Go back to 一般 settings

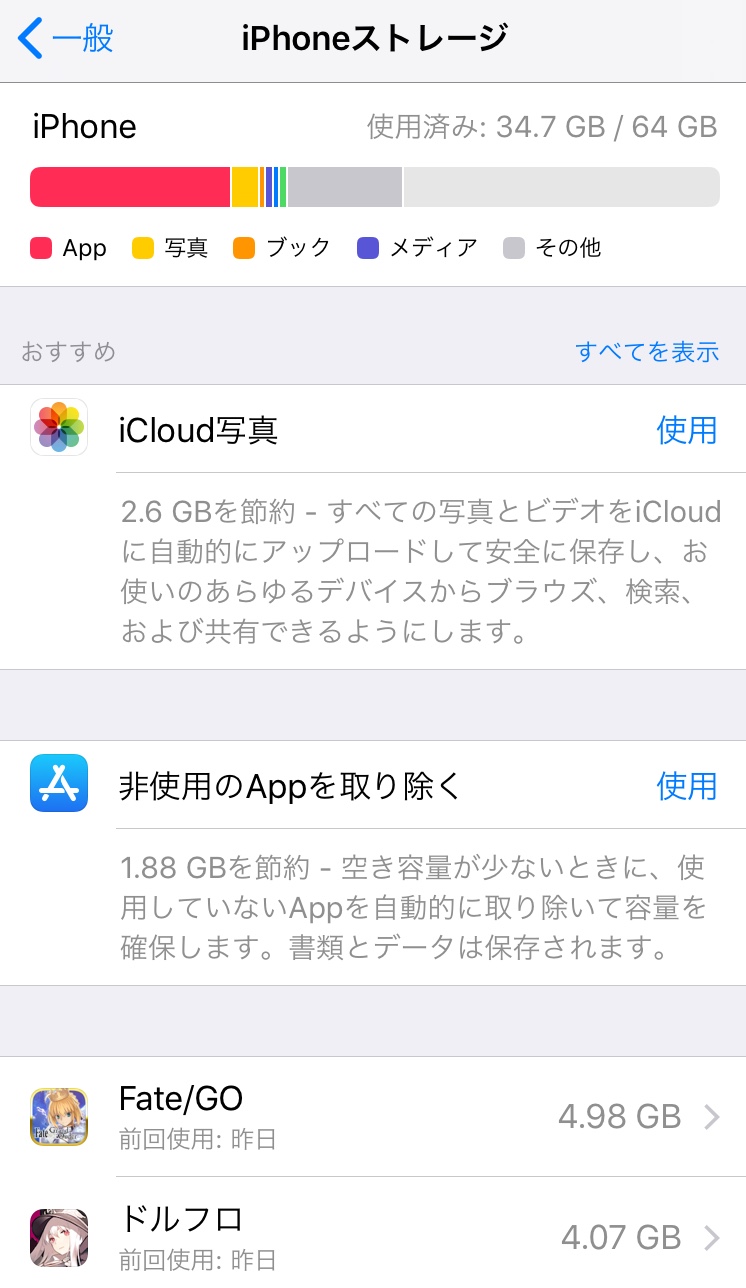[x=66, y=39]
